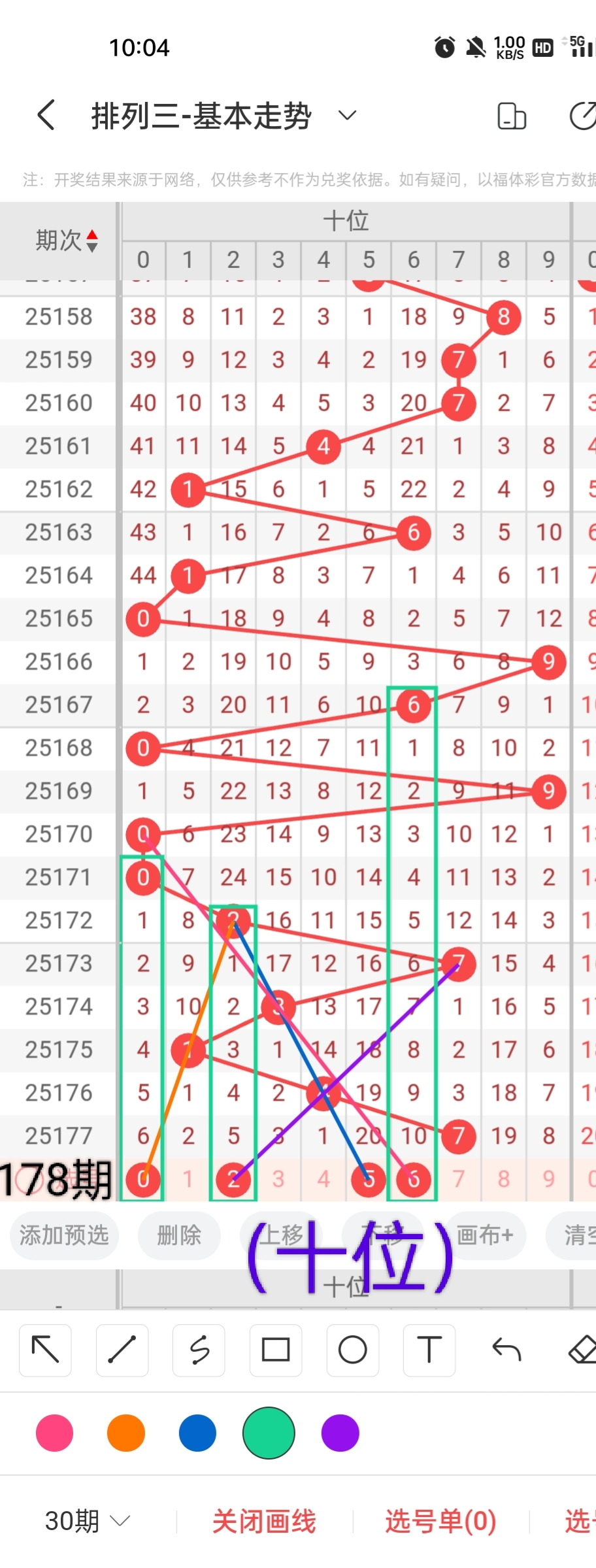This screenshot has width=596, height=1568.
Task: Tap 添加预选 button
Action: [x=64, y=1235]
